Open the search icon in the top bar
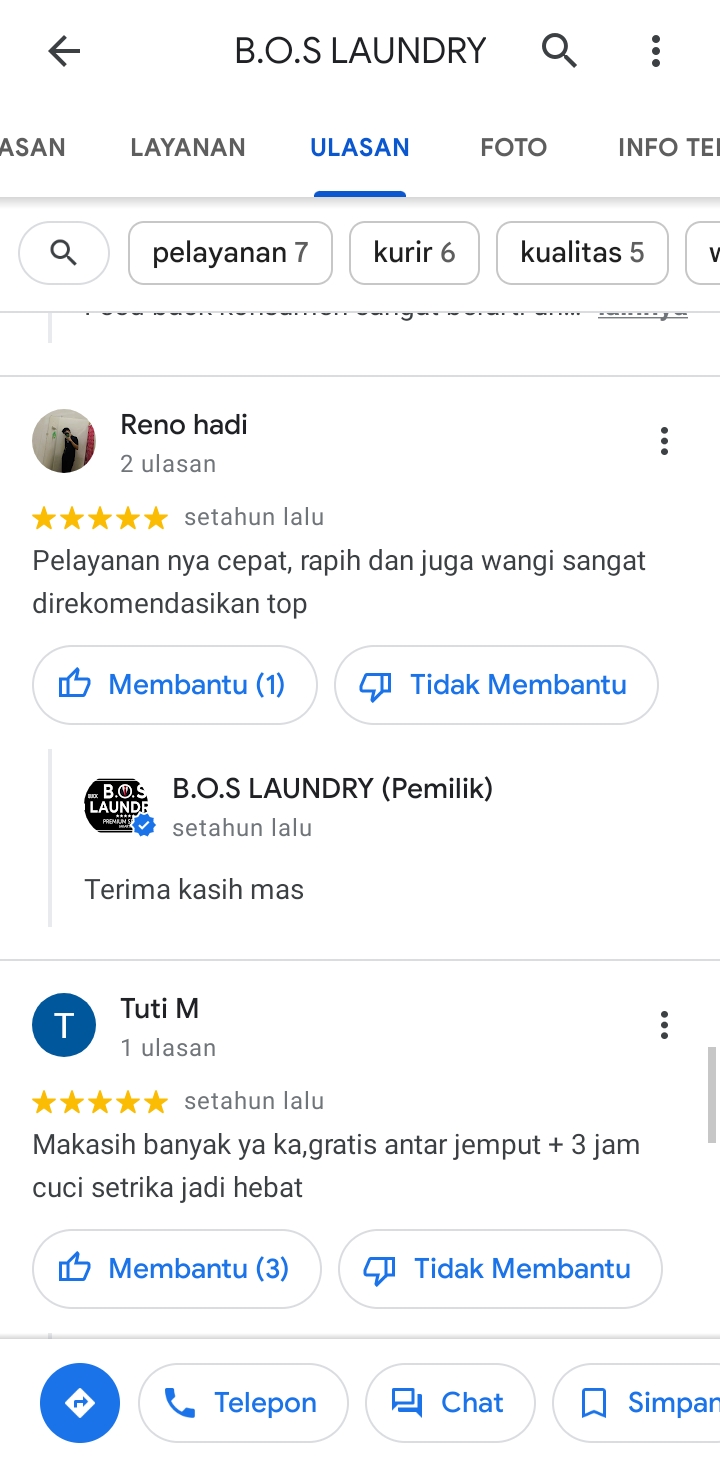Viewport: 720px width, 1464px height. (x=559, y=50)
